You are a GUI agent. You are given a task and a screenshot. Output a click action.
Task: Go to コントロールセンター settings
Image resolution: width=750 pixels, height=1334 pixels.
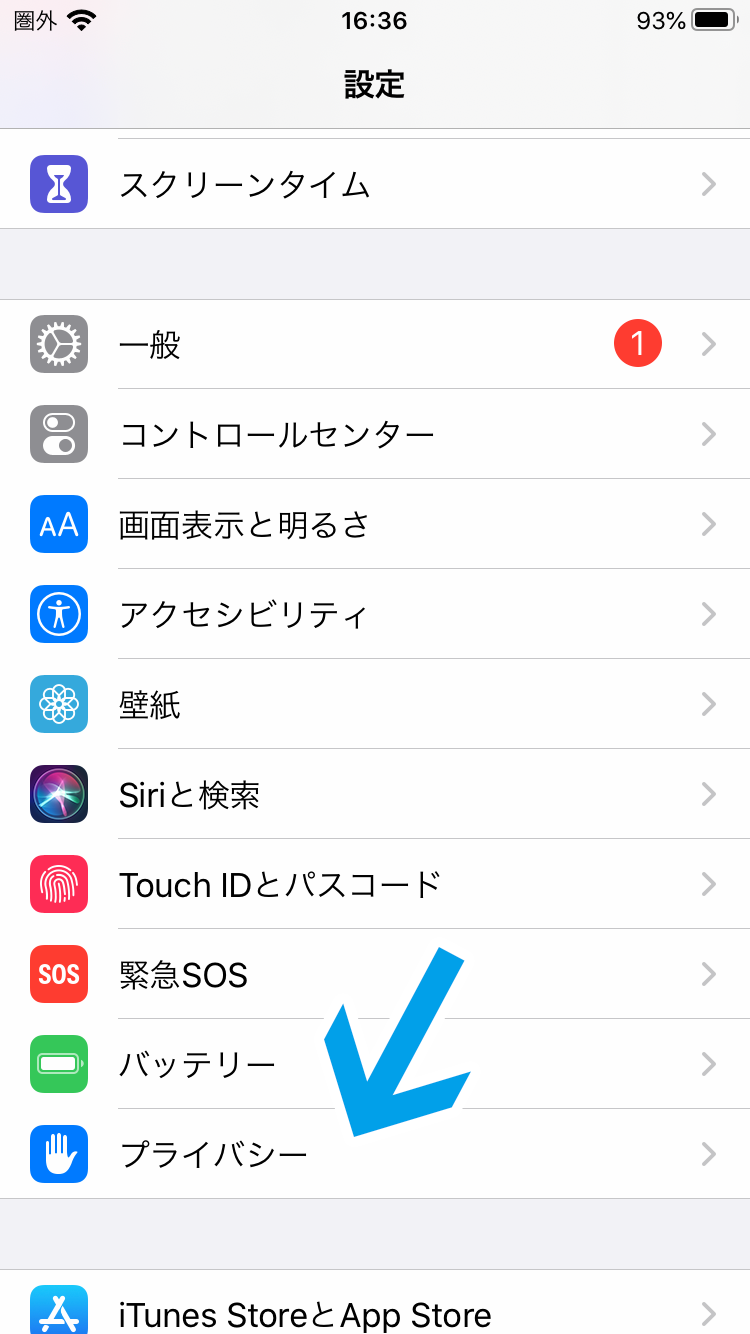click(x=276, y=435)
